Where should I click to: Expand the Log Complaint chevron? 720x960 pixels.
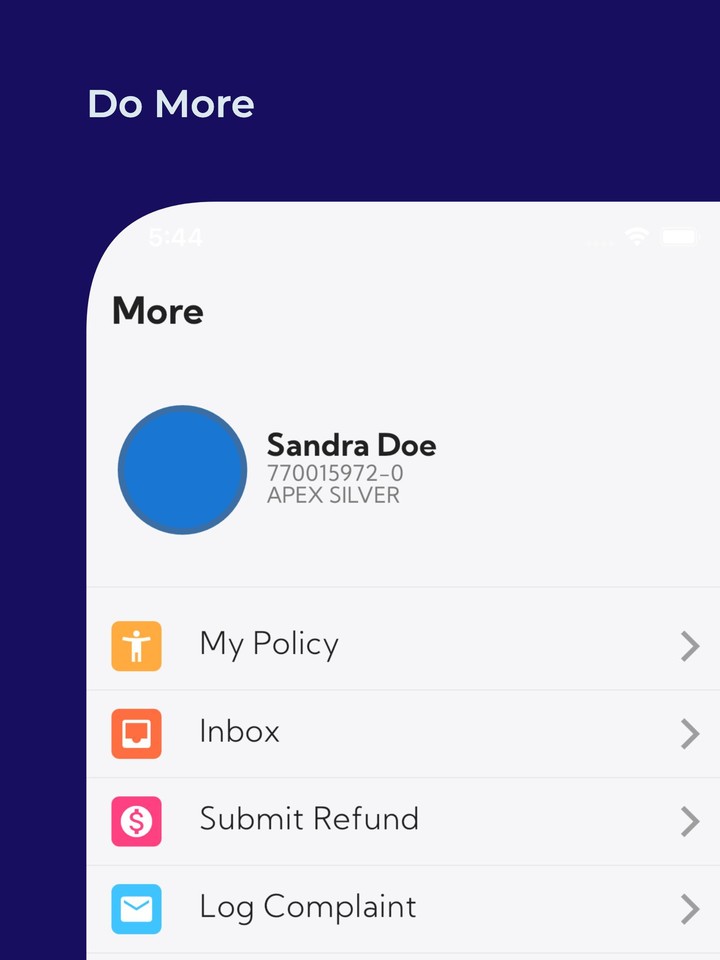690,909
